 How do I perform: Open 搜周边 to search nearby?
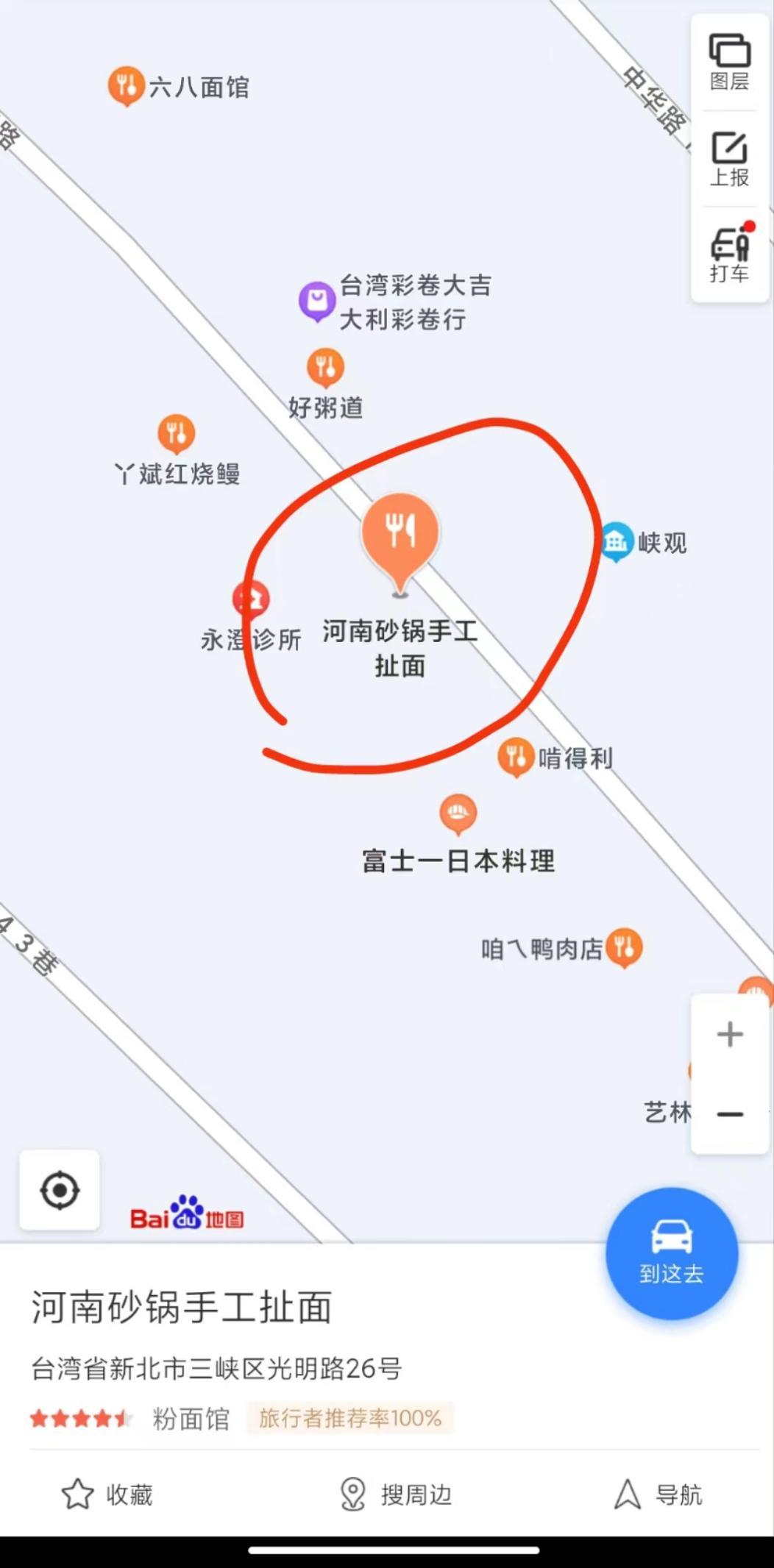pyautogui.click(x=400, y=1493)
